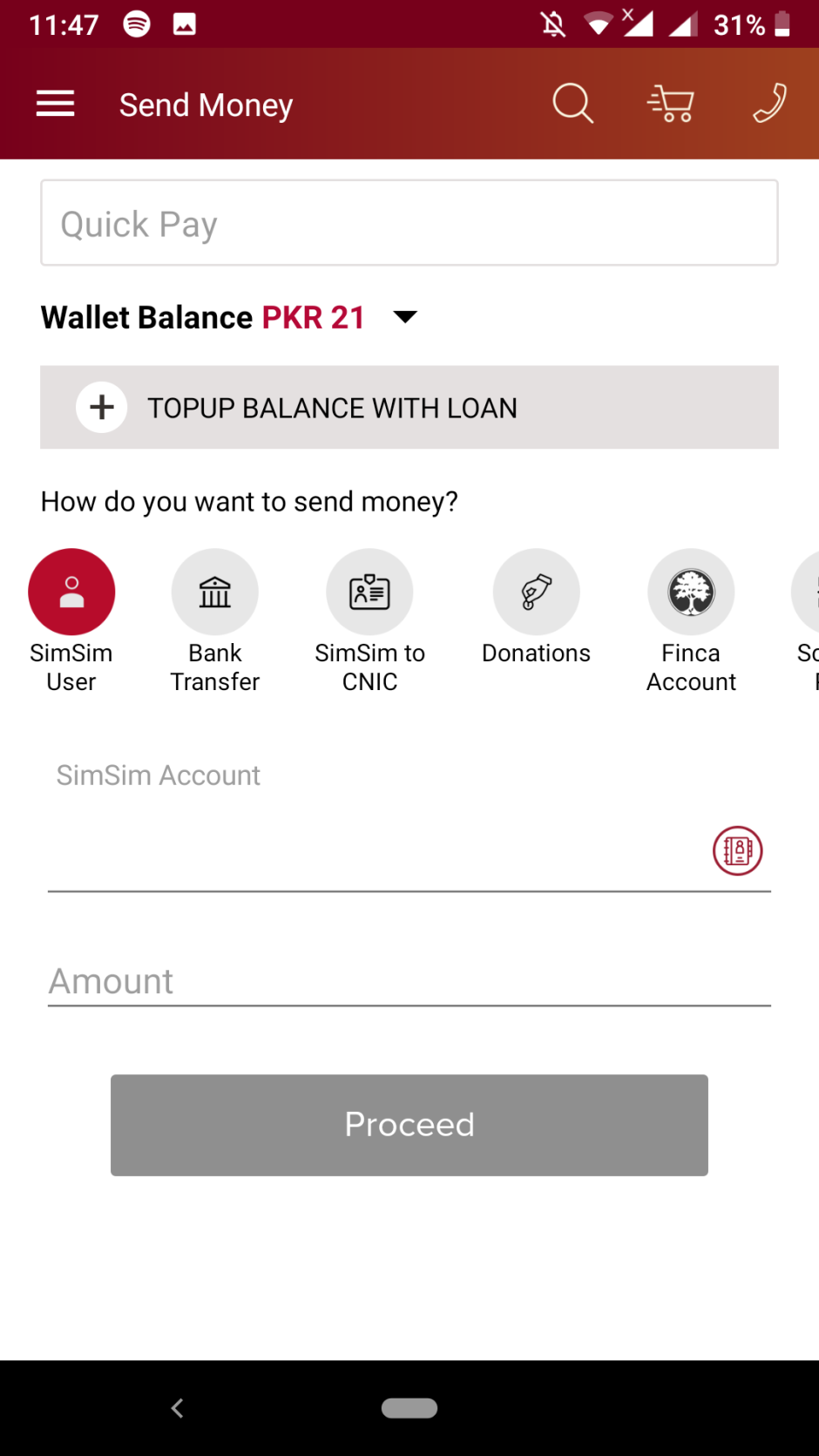Viewport: 819px width, 1456px height.
Task: Tap TOPUP BALANCE WITH LOAN
Action: pyautogui.click(x=409, y=407)
